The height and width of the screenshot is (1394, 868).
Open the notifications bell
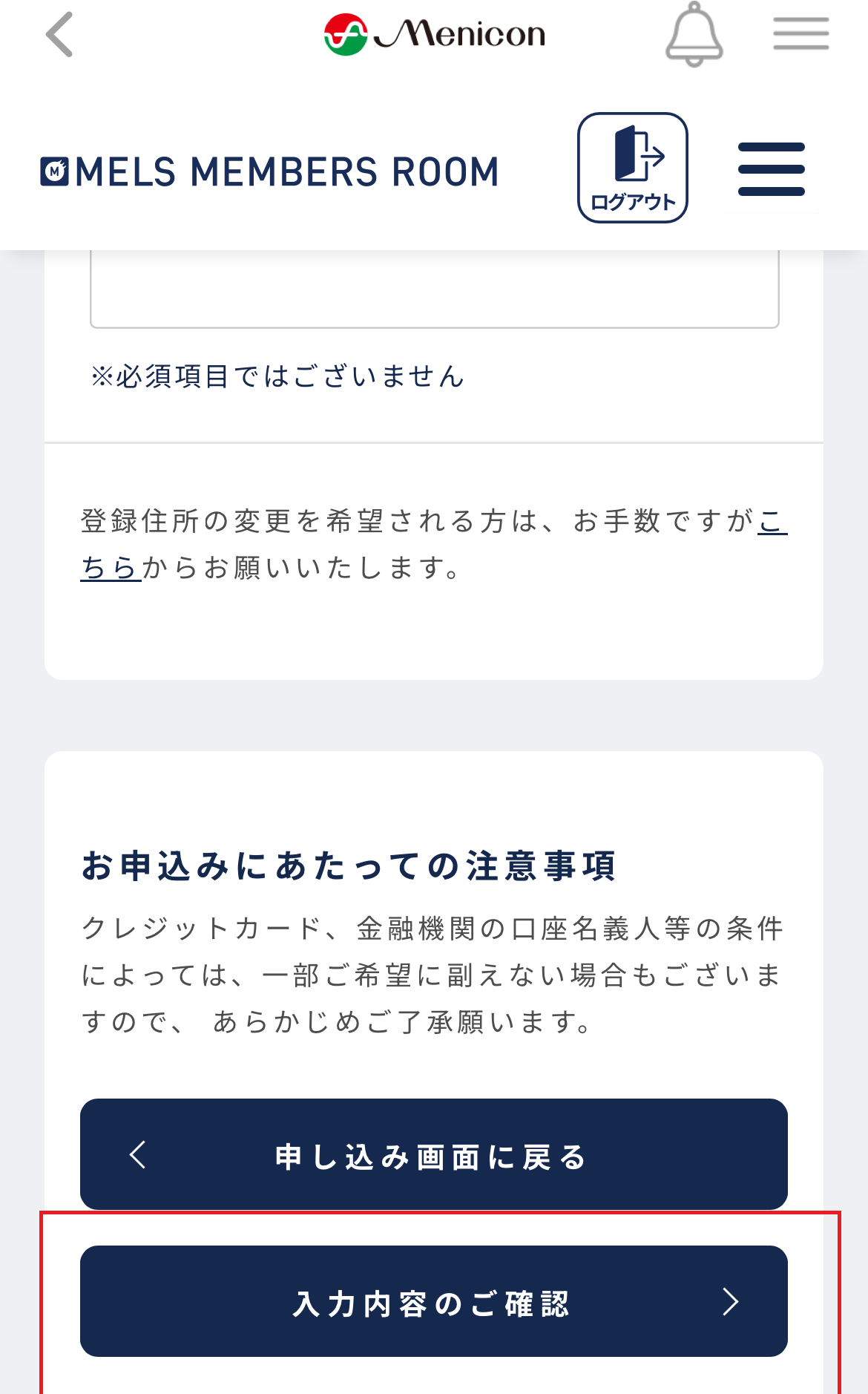click(694, 34)
